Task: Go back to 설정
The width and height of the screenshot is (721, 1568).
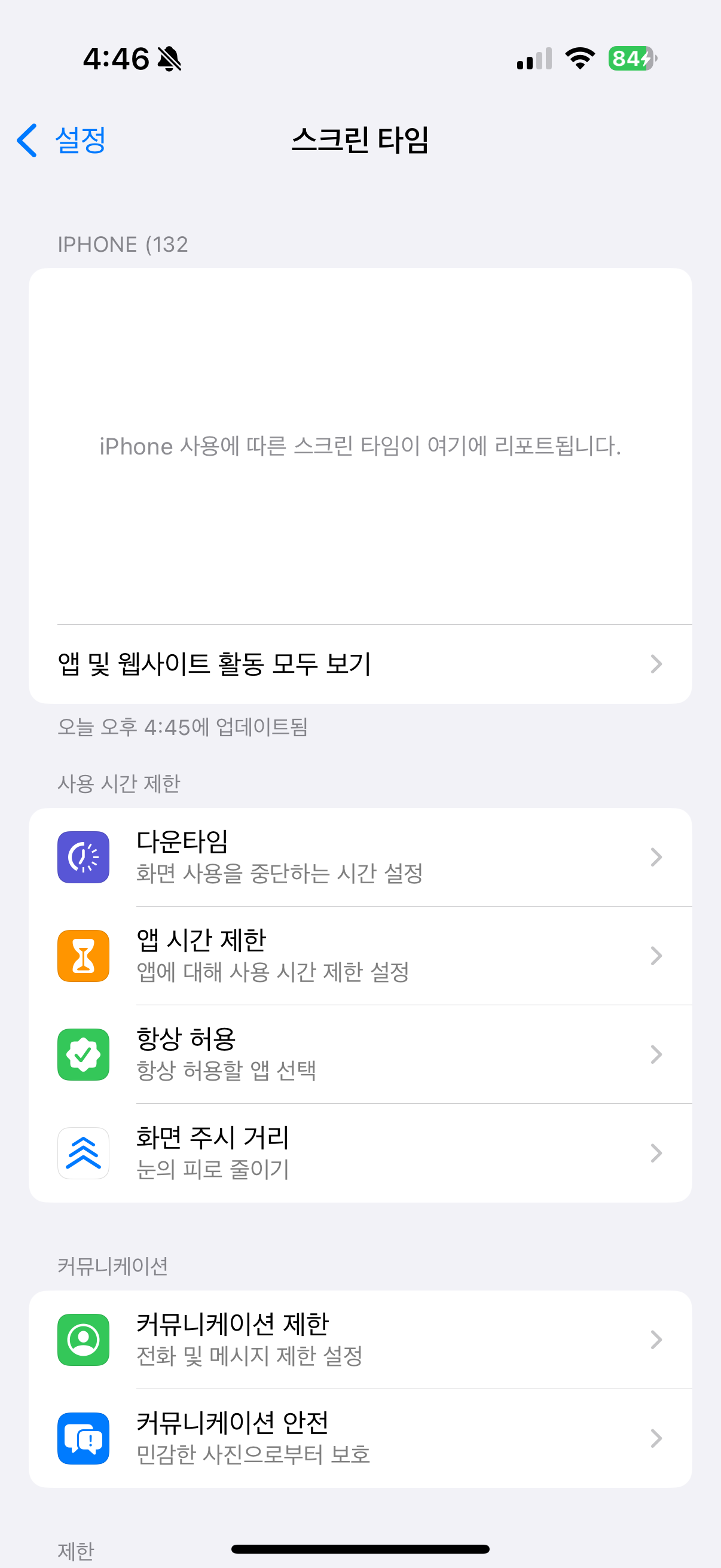Action: click(62, 141)
